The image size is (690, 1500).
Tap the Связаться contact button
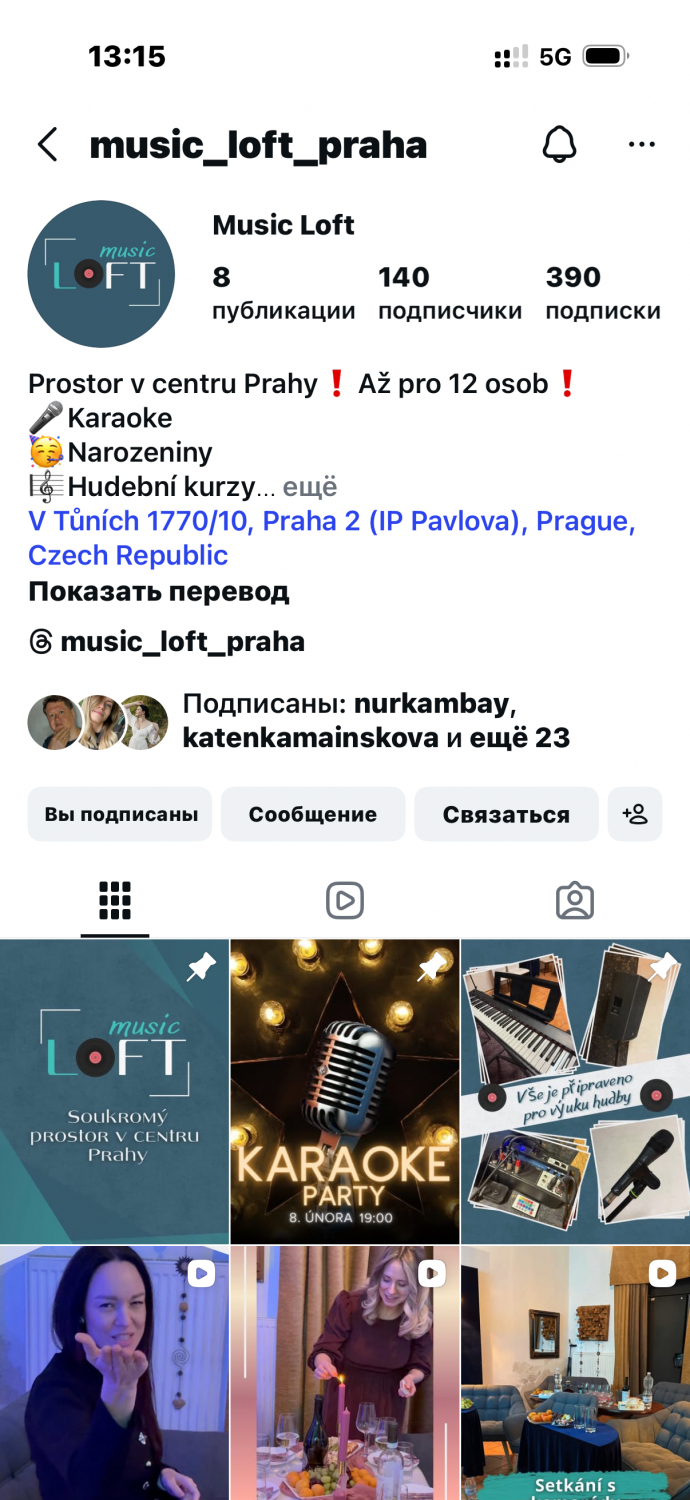pos(506,814)
